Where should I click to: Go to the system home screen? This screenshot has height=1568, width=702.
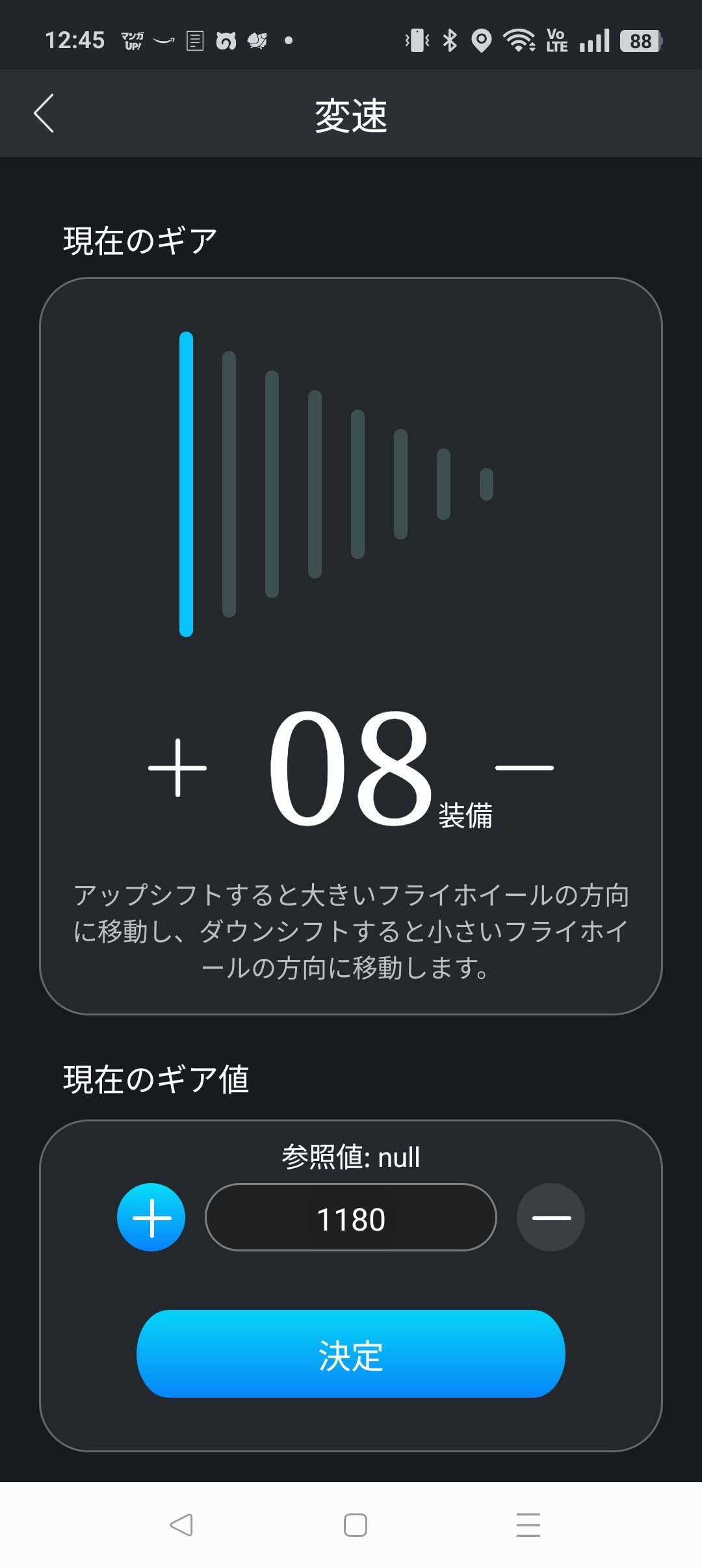355,1525
